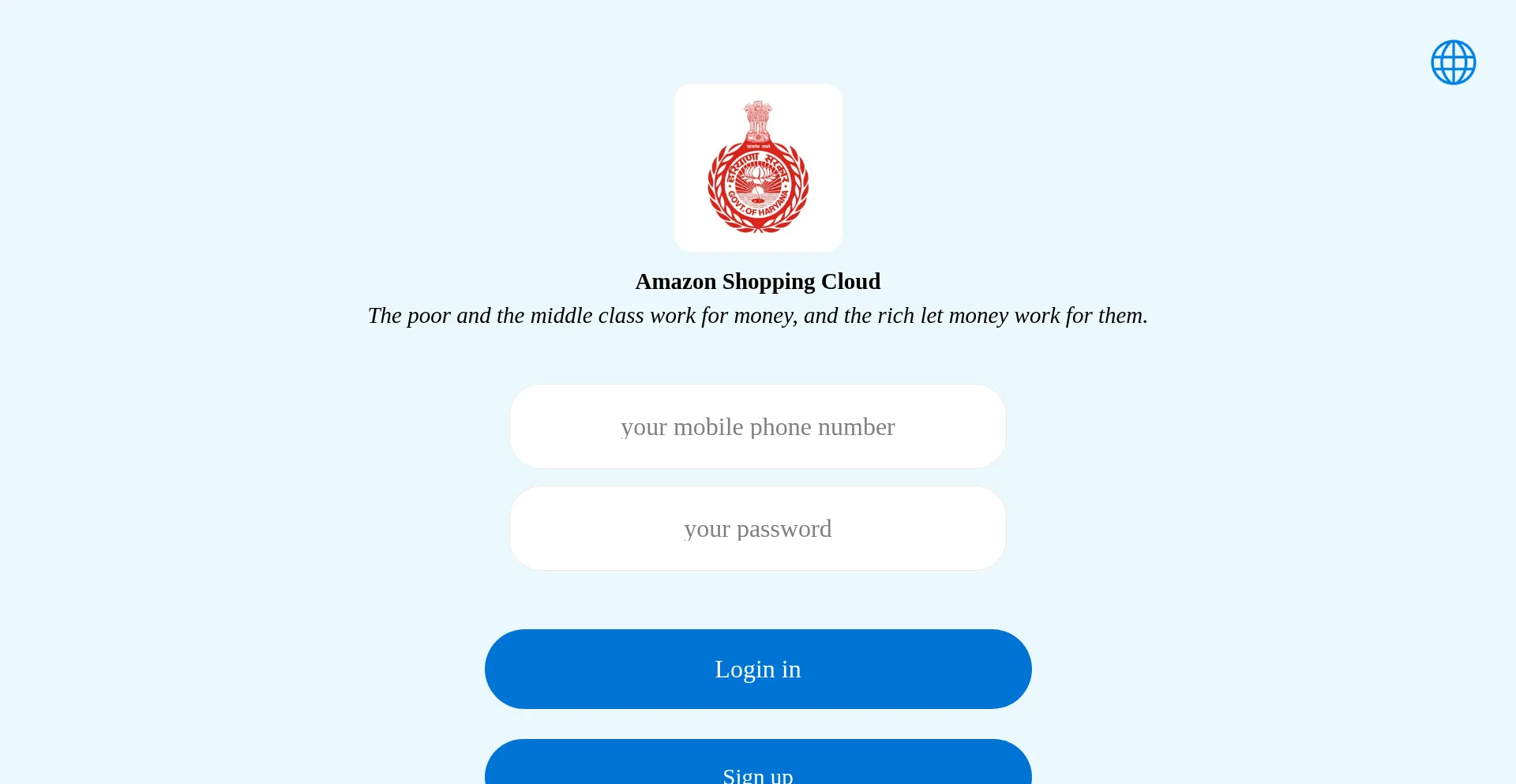This screenshot has width=1516, height=784.
Task: Tap the Login in button
Action: click(x=758, y=669)
